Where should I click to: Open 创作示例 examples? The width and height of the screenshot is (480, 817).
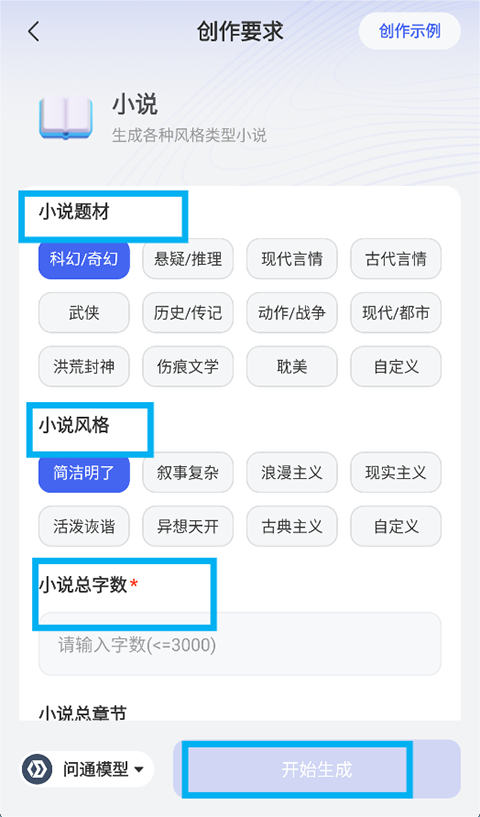tap(410, 31)
